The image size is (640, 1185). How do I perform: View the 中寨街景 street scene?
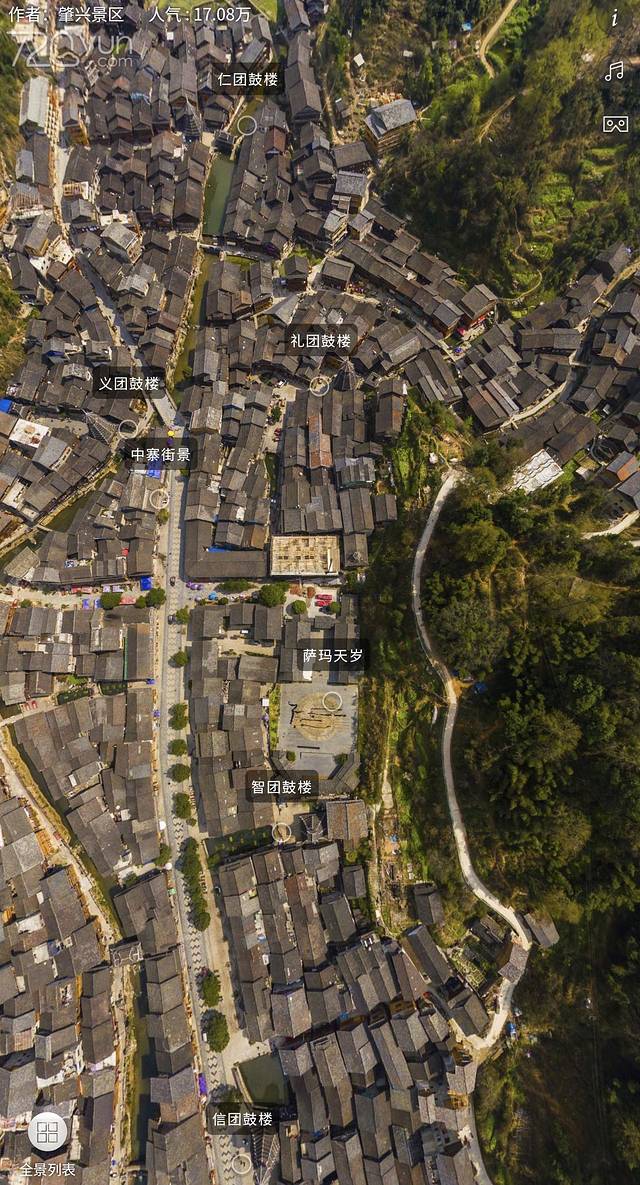click(160, 455)
